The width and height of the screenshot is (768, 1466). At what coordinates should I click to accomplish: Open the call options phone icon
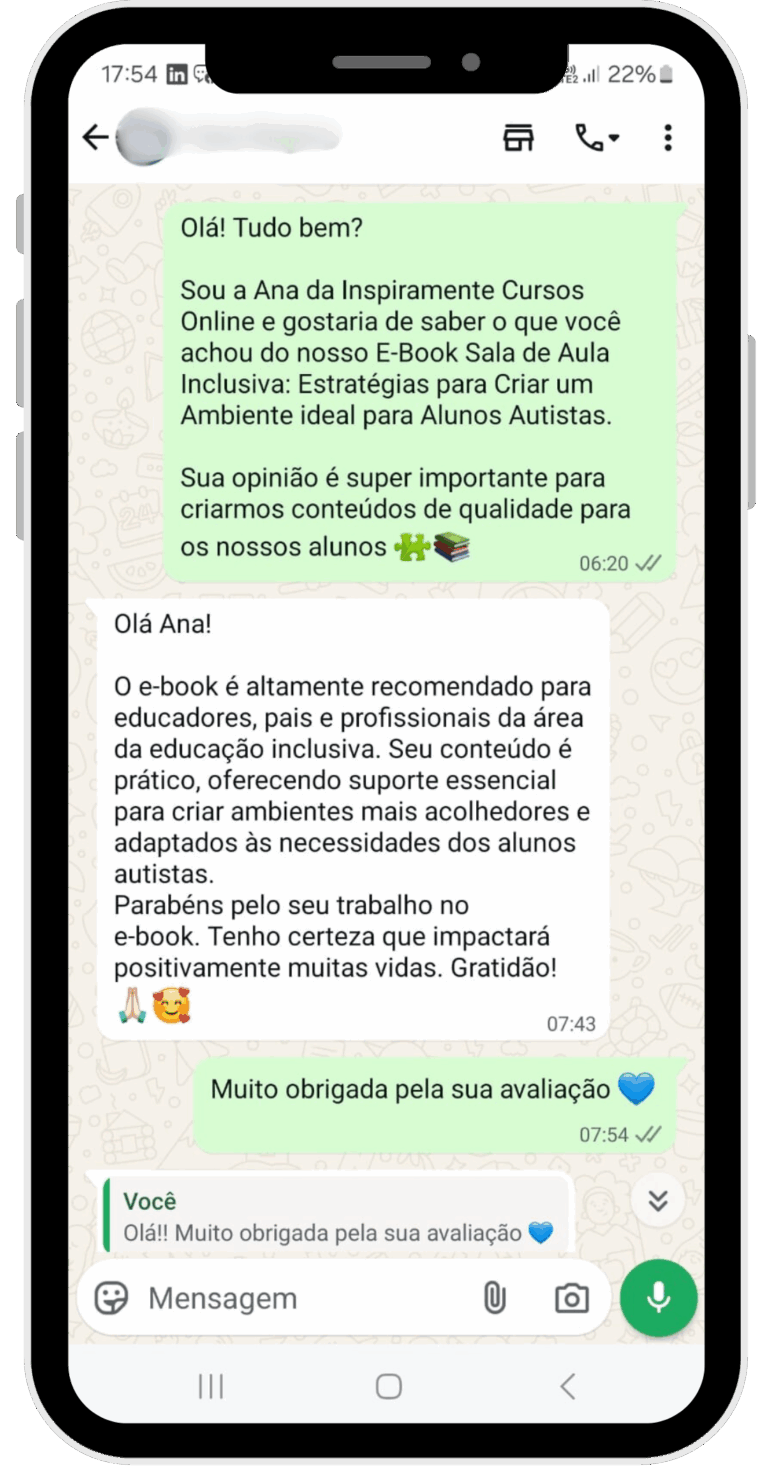(596, 138)
